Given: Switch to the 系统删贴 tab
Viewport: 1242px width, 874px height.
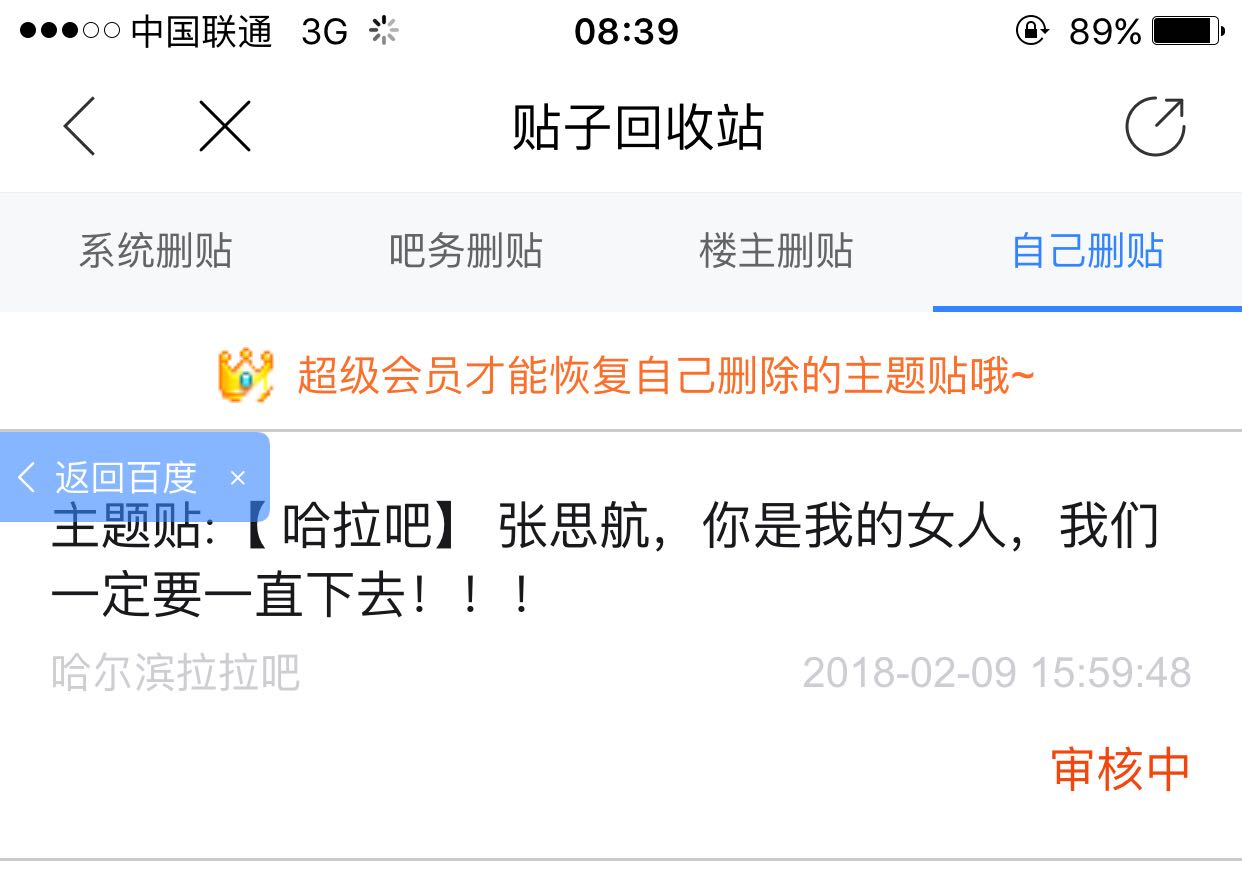Looking at the screenshot, I should (x=155, y=251).
